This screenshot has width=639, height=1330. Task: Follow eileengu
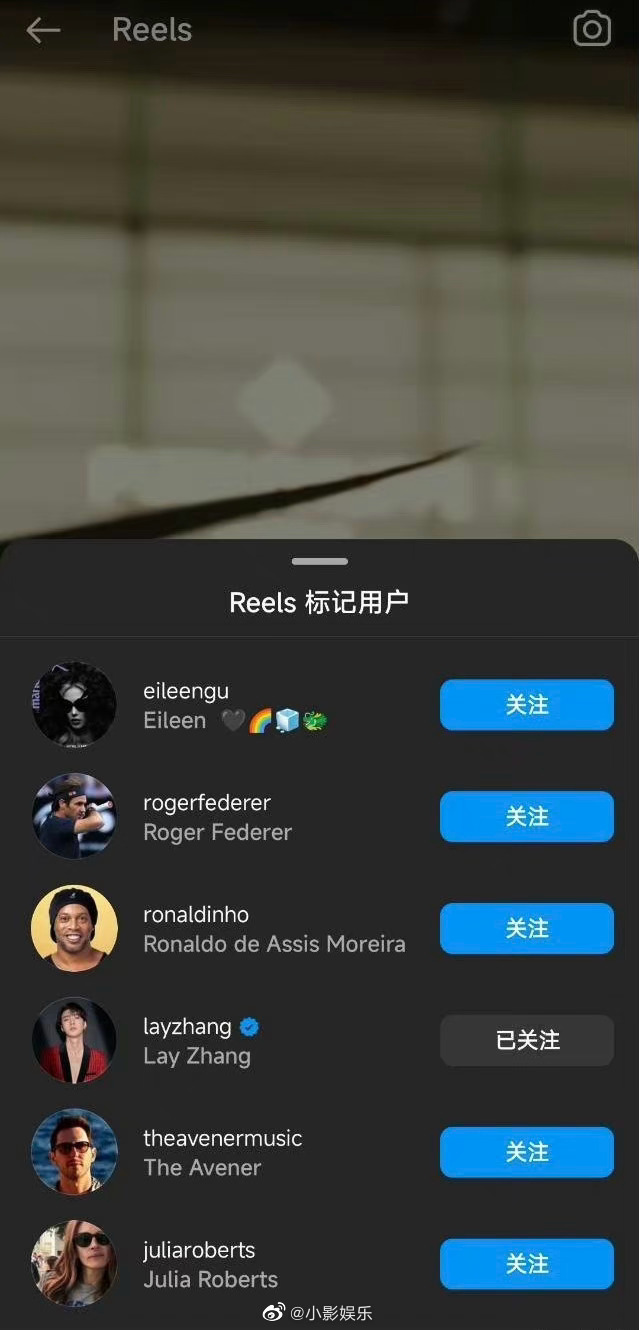pos(526,705)
